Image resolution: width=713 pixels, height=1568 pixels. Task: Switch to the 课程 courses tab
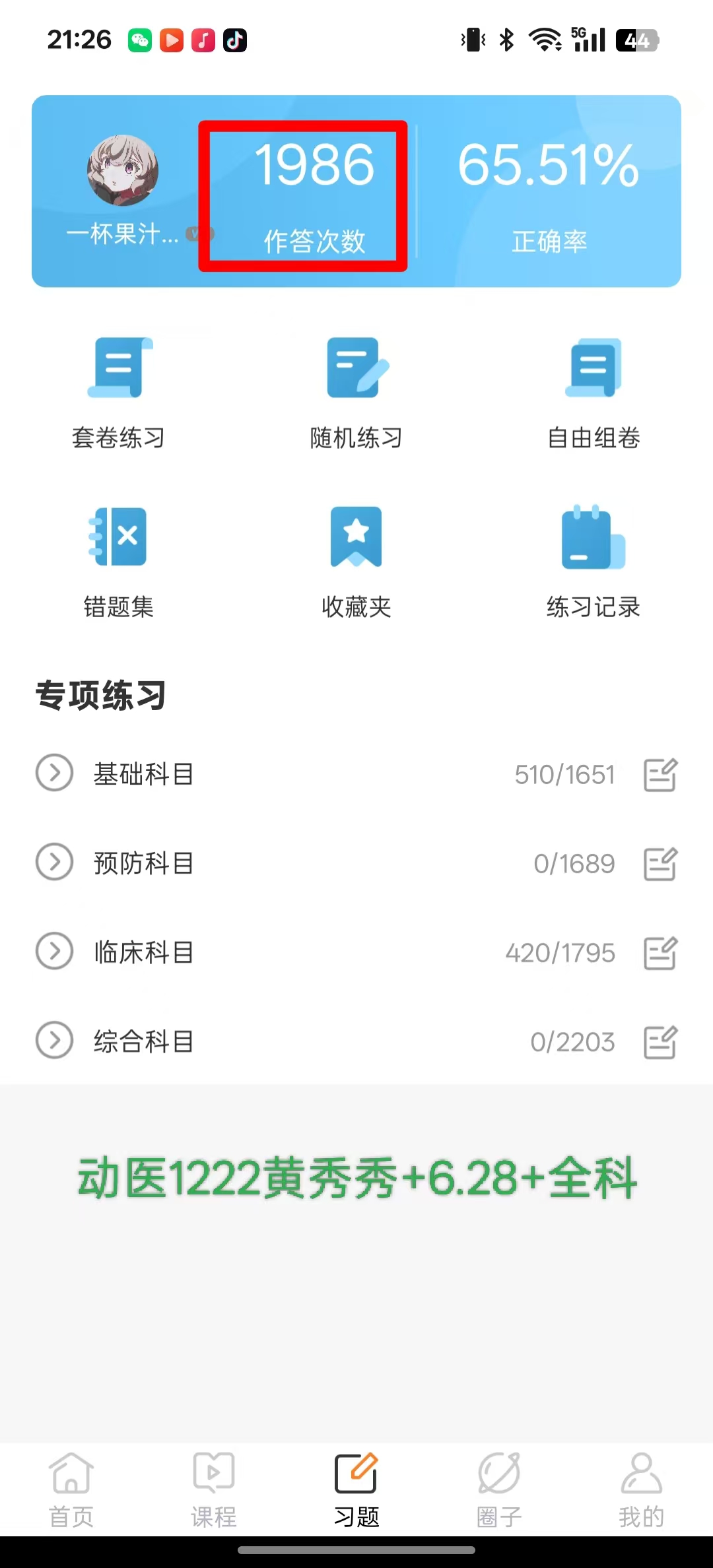tap(214, 1489)
